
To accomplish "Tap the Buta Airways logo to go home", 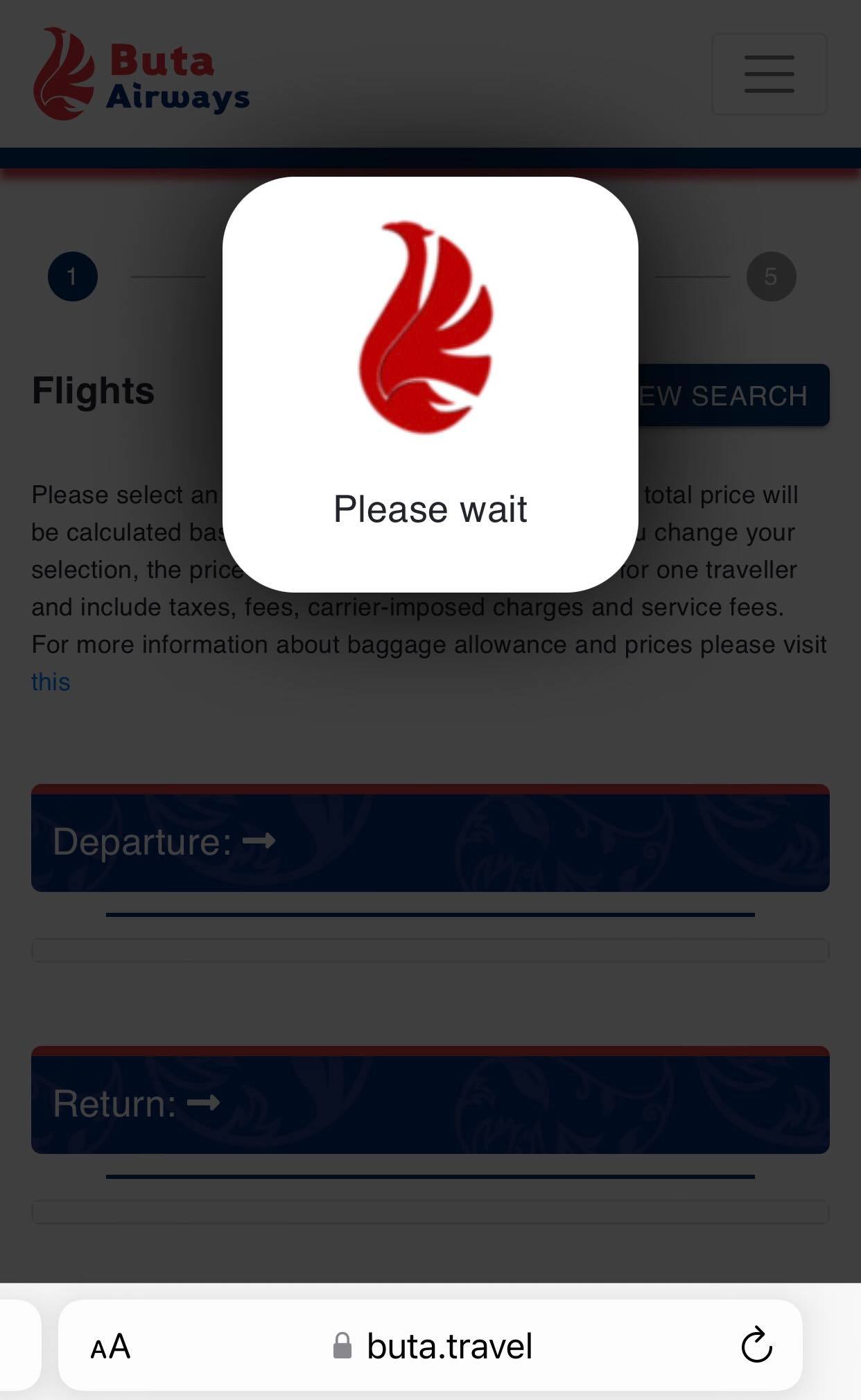I will (x=141, y=73).
